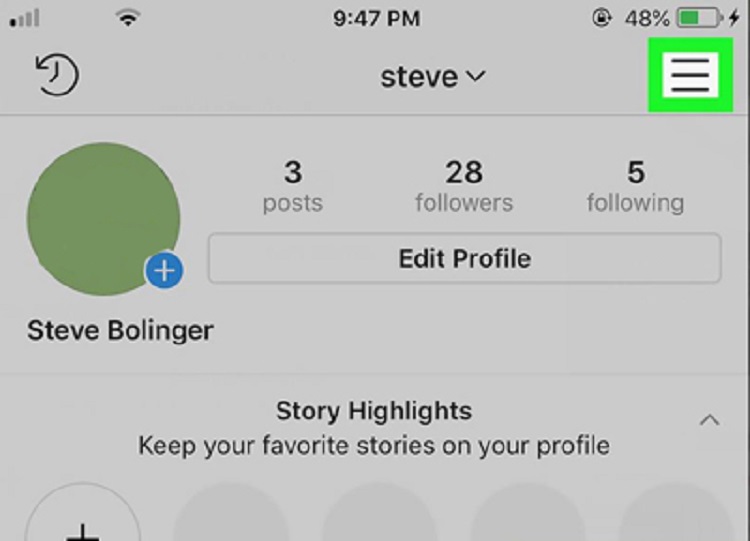Open the hamburger menu
Viewport: 750px width, 541px height.
pos(690,75)
